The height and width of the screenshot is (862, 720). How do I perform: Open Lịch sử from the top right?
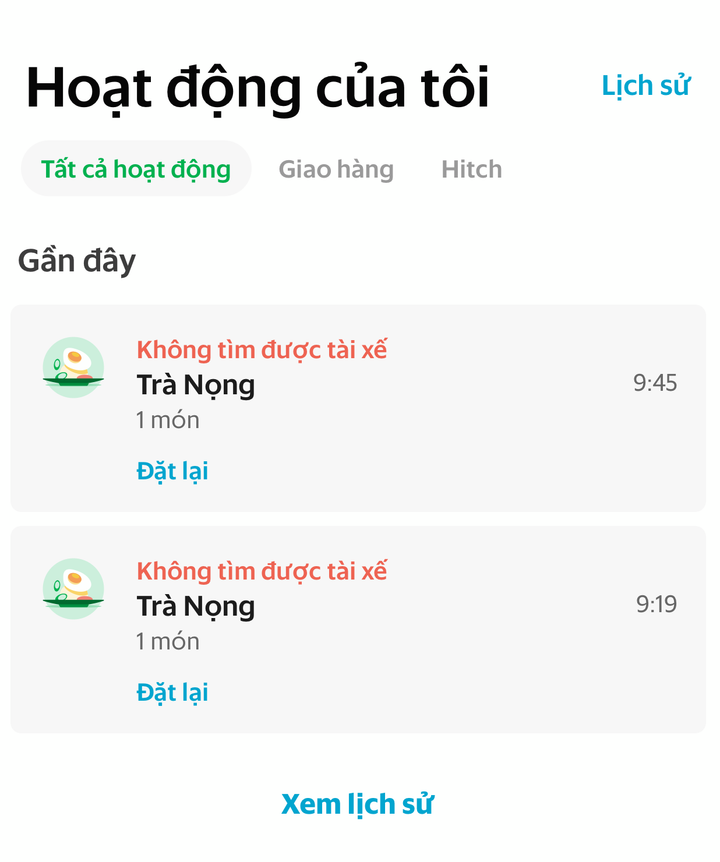[x=645, y=86]
